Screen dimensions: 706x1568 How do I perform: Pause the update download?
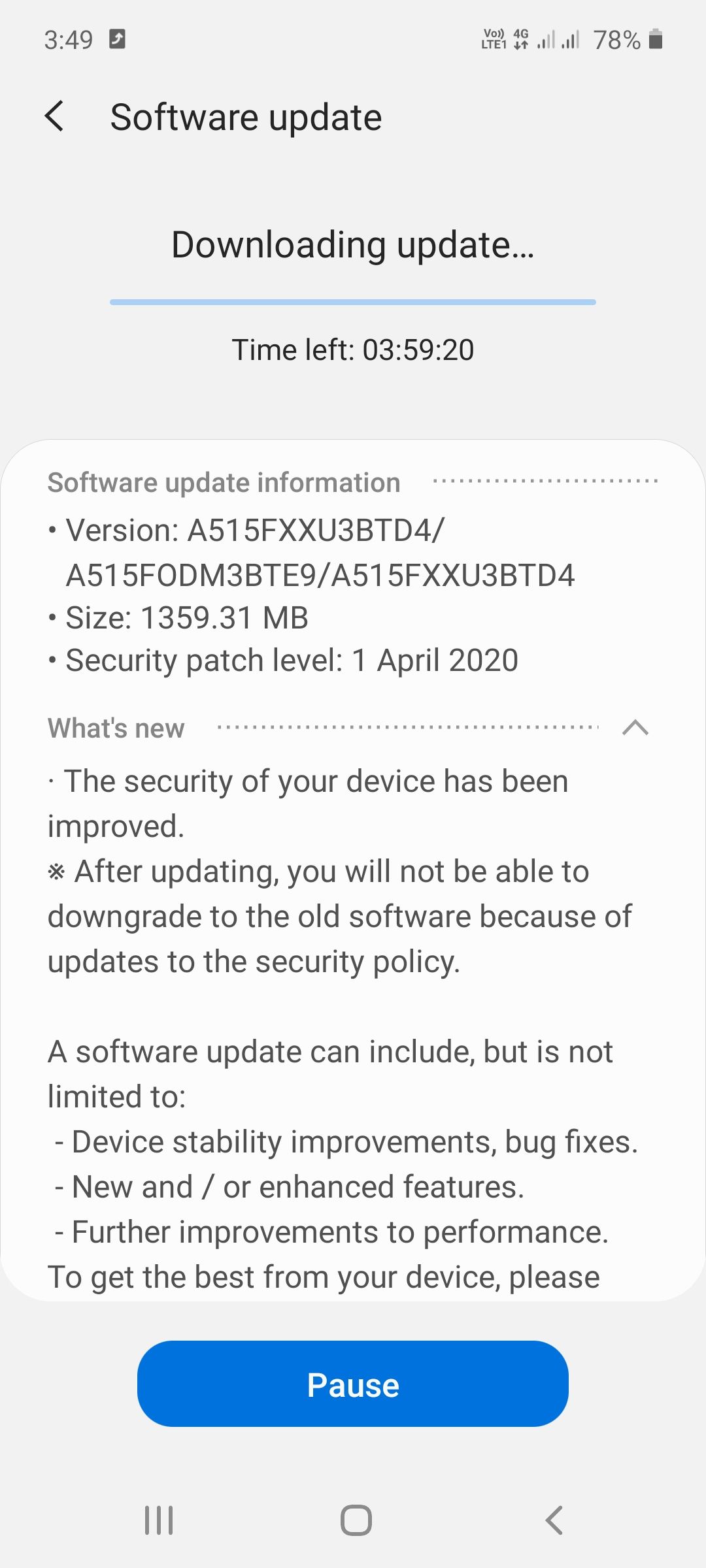(x=352, y=1384)
